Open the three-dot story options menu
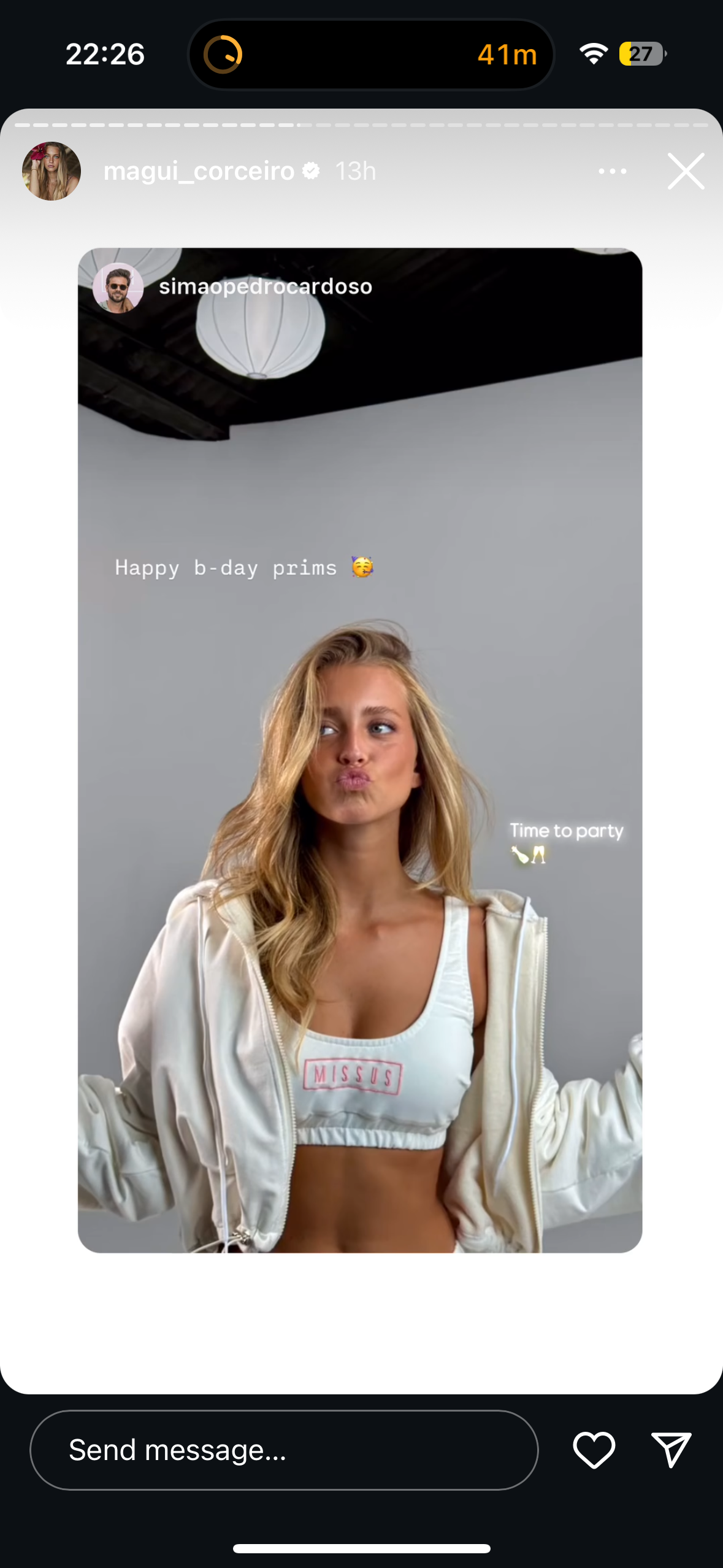The image size is (723, 1568). [x=612, y=171]
